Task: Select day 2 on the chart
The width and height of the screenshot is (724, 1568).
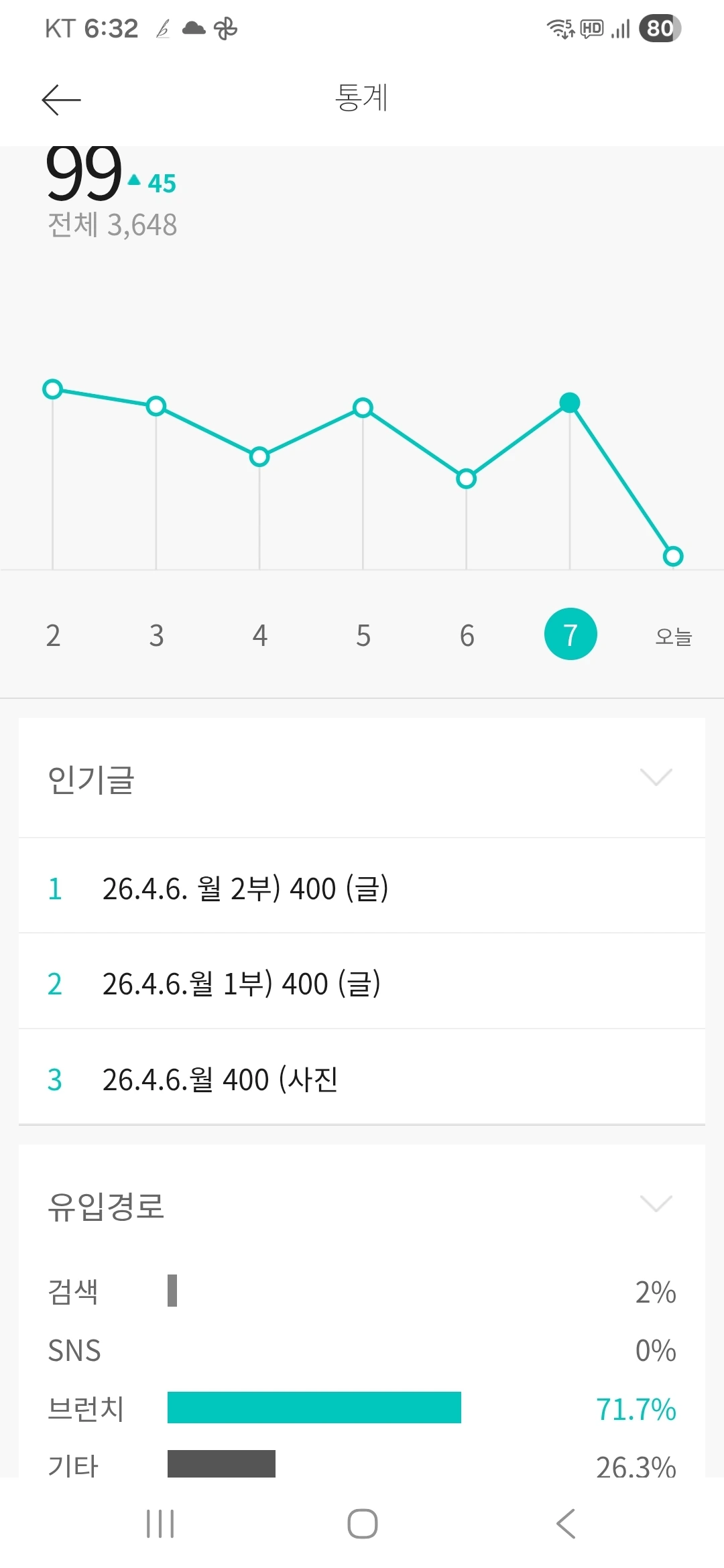Action: pos(53,635)
